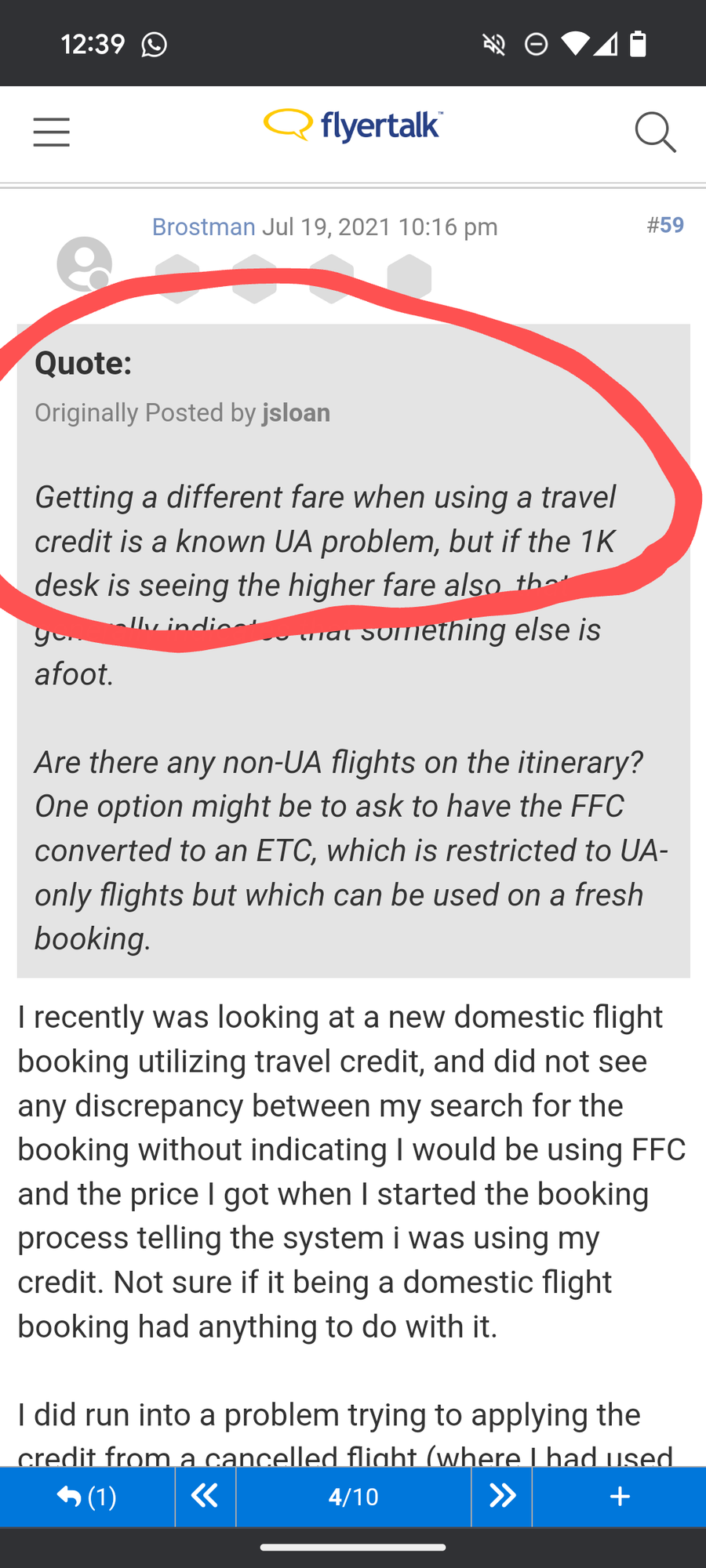The image size is (706, 1568).
Task: Open Brostman's profile link
Action: 203,227
